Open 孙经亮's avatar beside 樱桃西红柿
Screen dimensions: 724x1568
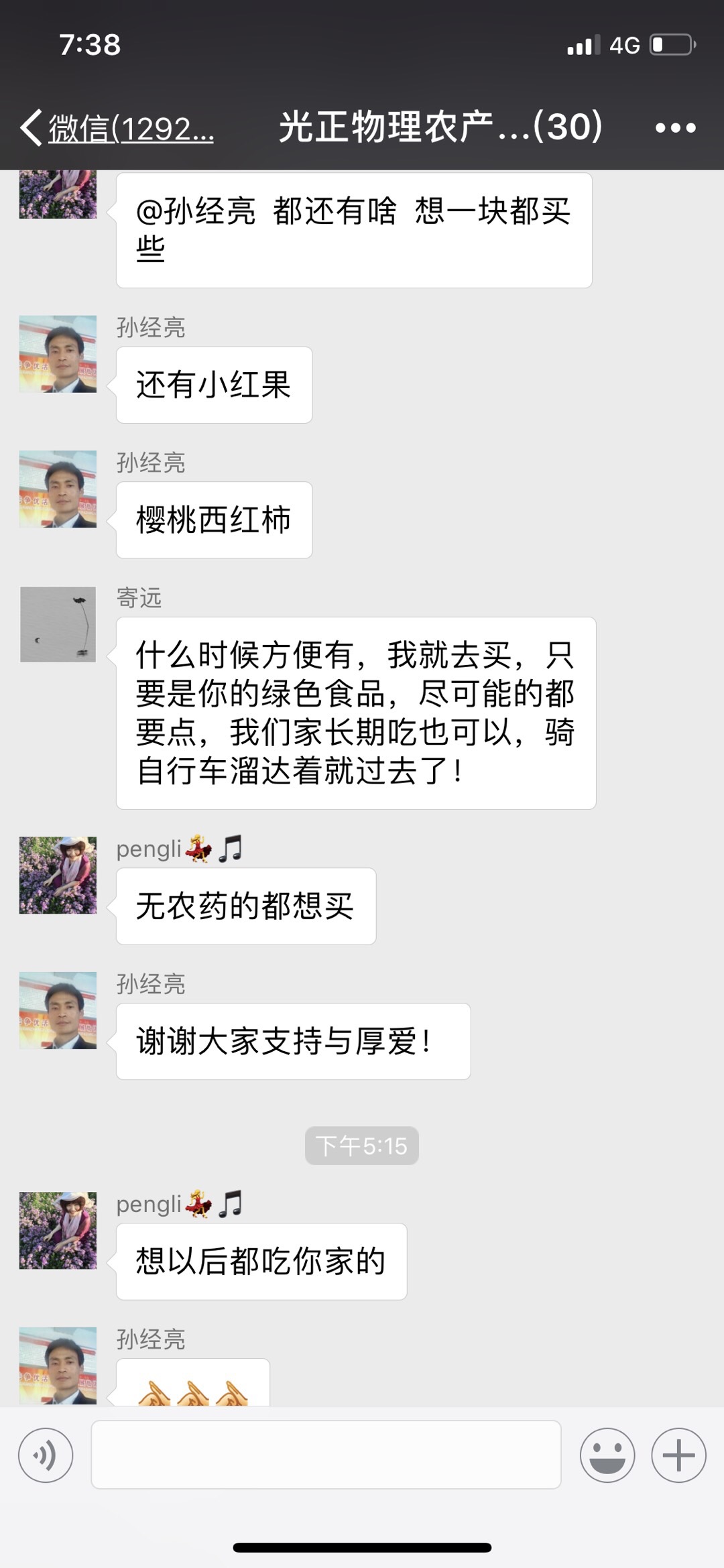pyautogui.click(x=58, y=489)
